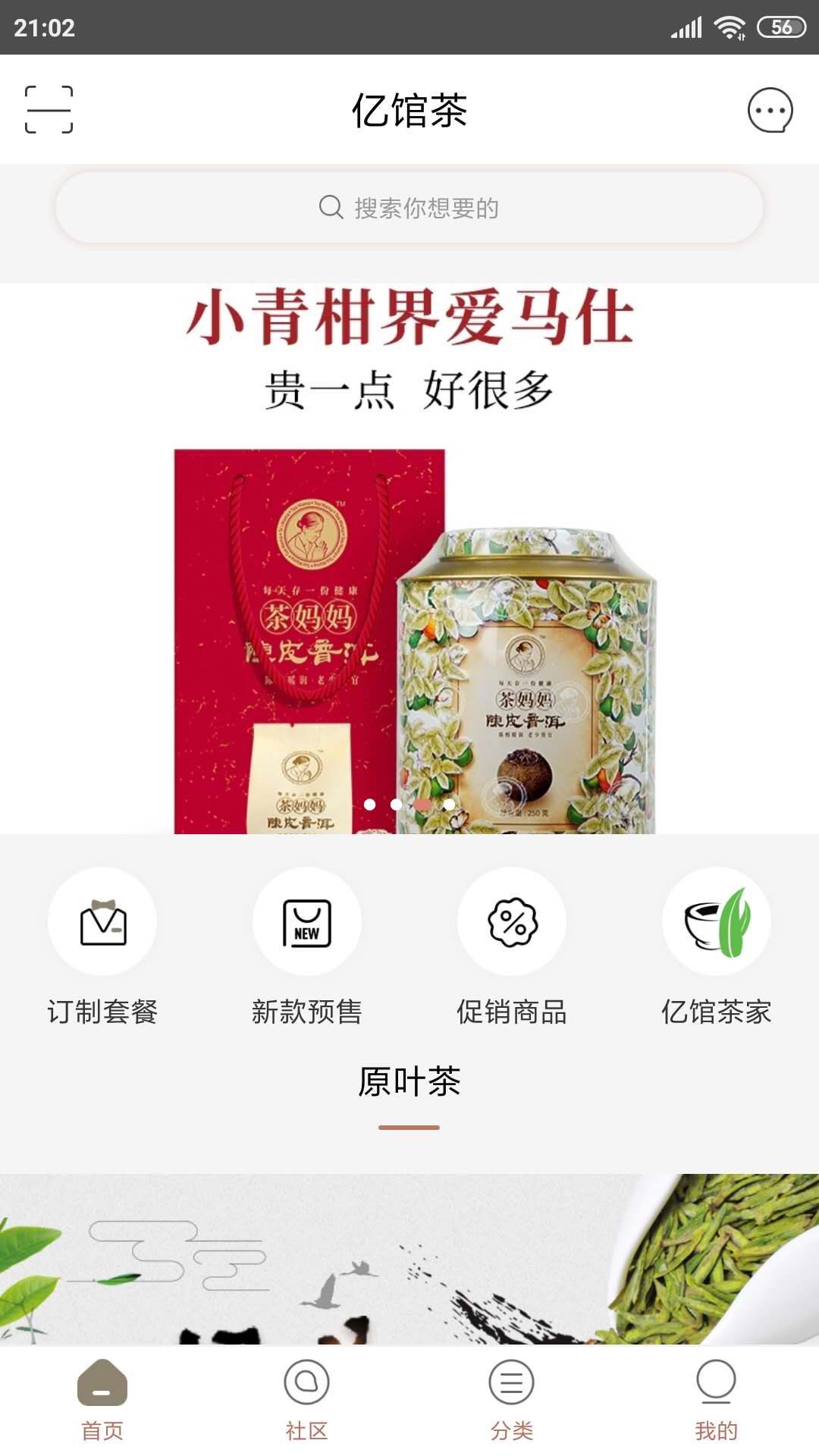Open the green tea banner under 原叶茶
The image size is (819, 1456).
pos(409,1259)
